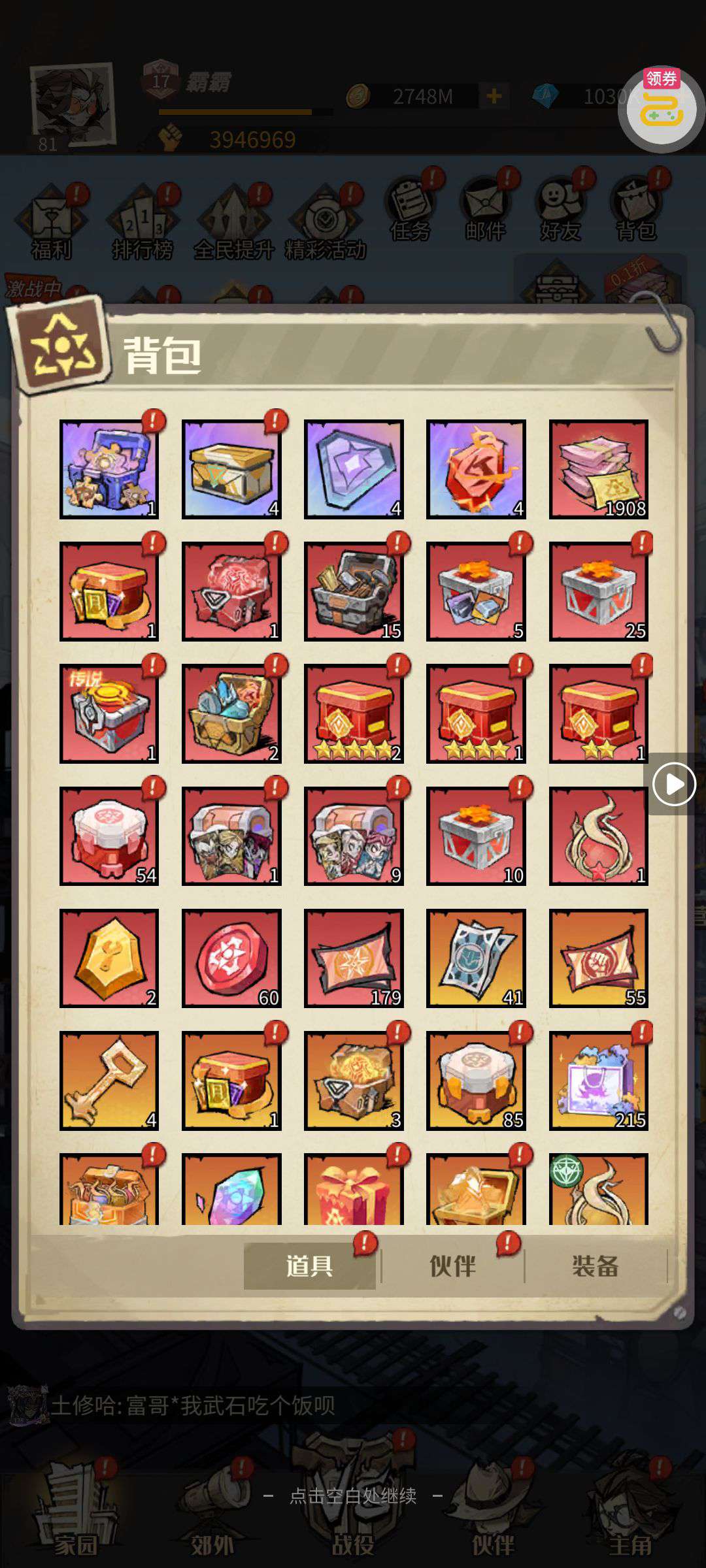The image size is (706, 1568).
Task: Select the 传说 legendary chest item
Action: [x=109, y=713]
